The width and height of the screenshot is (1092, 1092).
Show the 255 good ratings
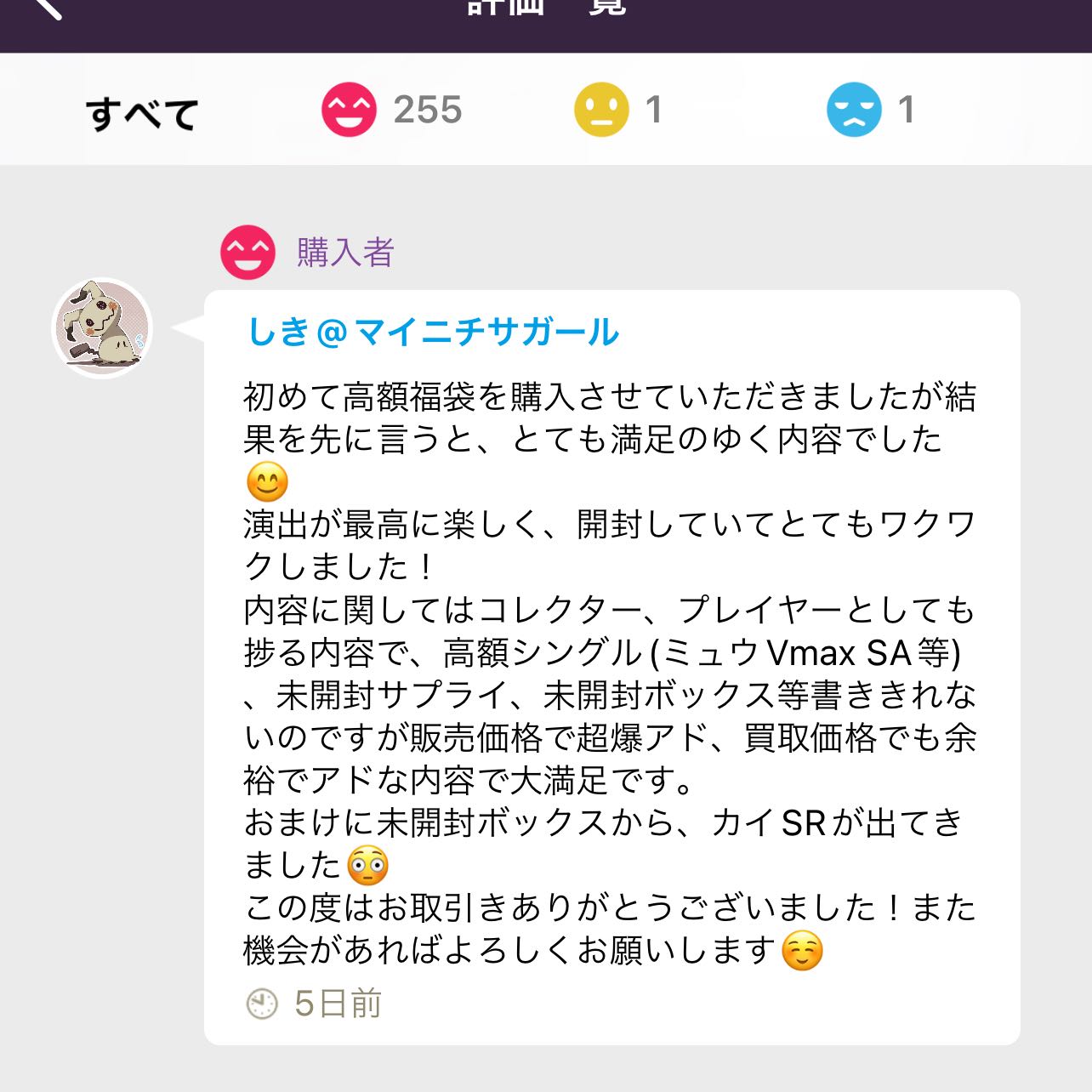coord(391,110)
